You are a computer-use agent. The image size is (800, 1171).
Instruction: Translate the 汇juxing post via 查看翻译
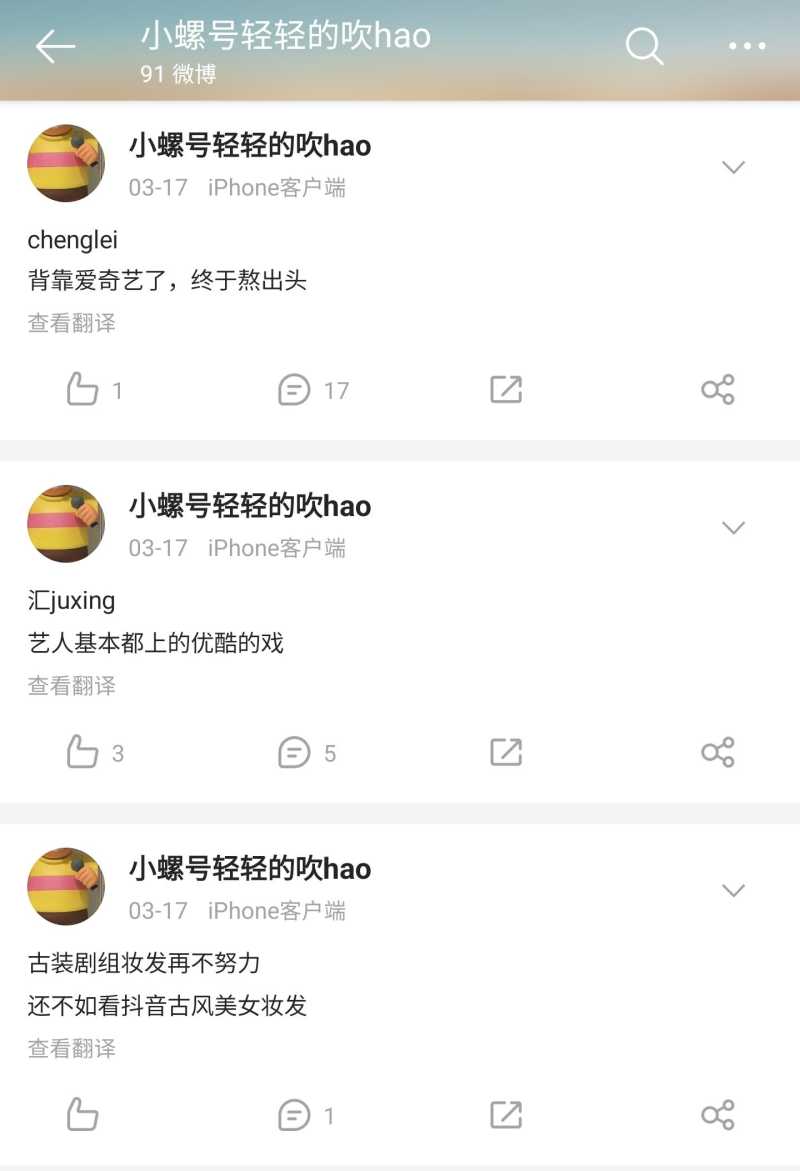[x=72, y=685]
